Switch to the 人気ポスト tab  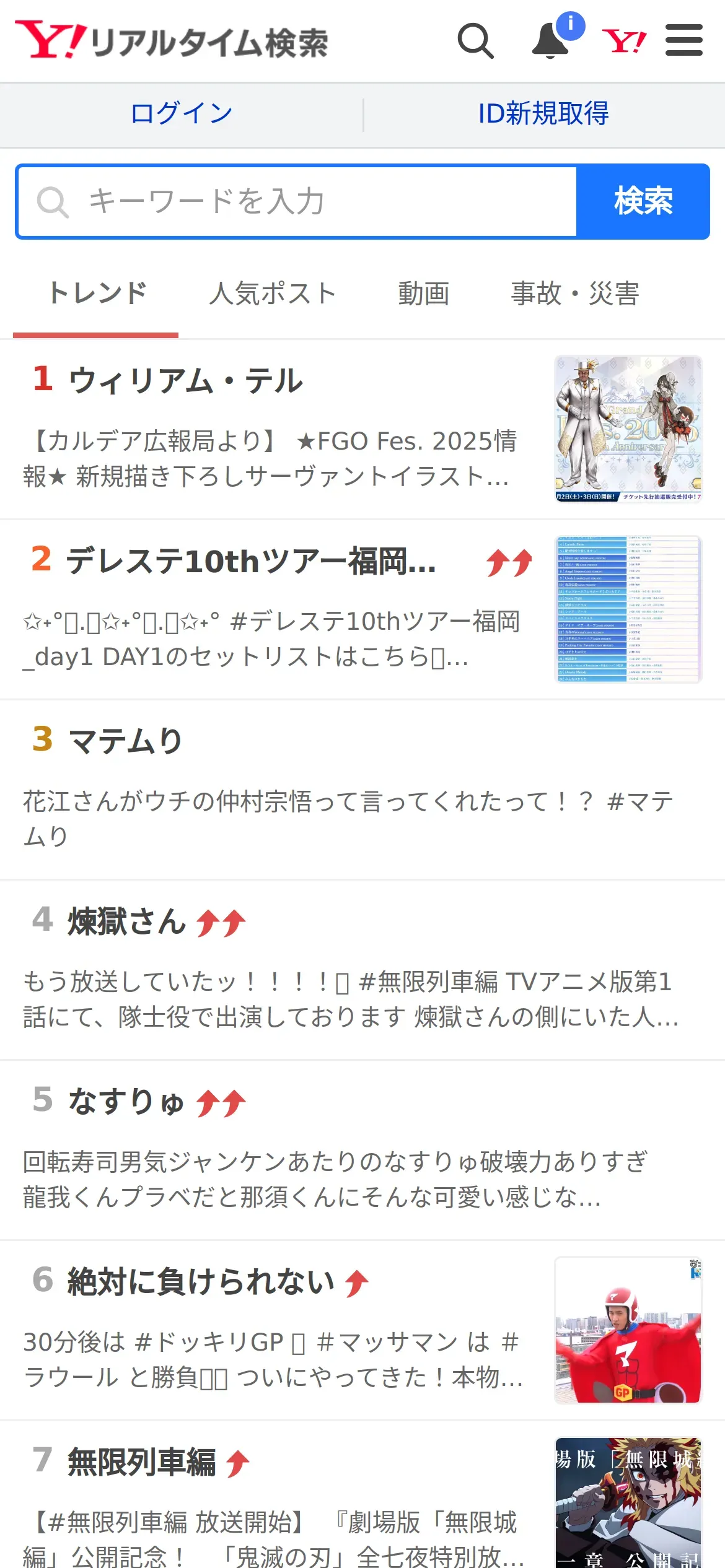[273, 294]
